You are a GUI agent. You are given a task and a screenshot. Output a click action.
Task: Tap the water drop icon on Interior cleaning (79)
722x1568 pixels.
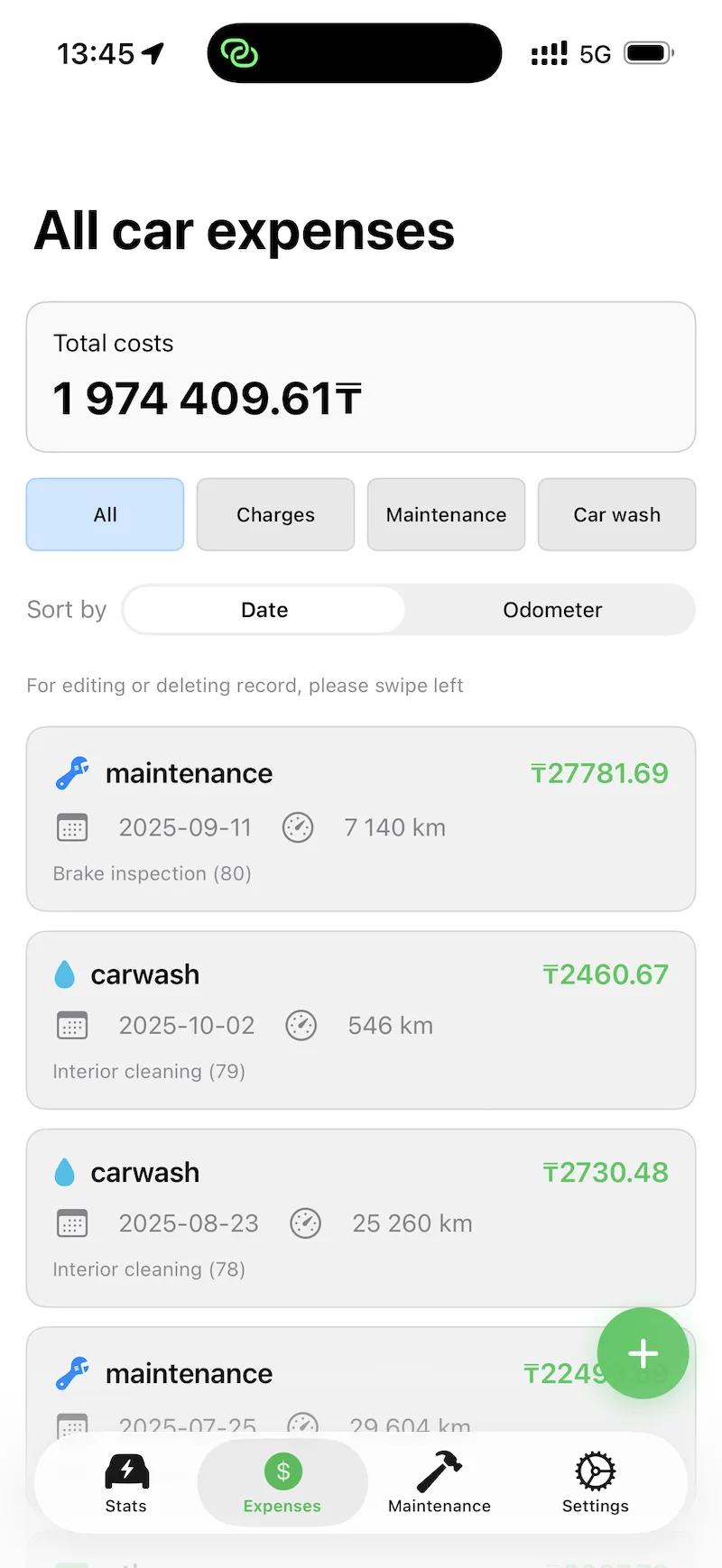(65, 974)
